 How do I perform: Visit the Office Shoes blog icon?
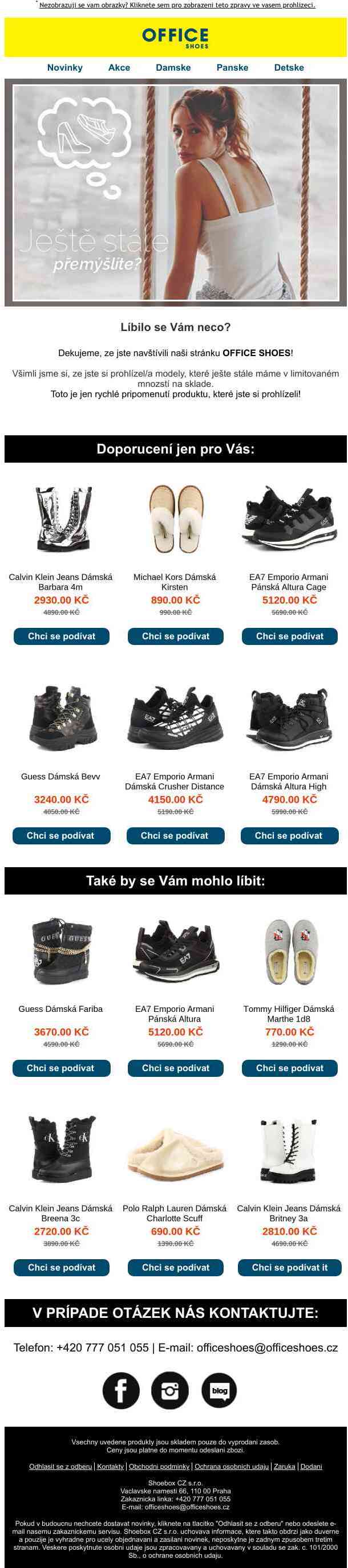(x=219, y=1390)
